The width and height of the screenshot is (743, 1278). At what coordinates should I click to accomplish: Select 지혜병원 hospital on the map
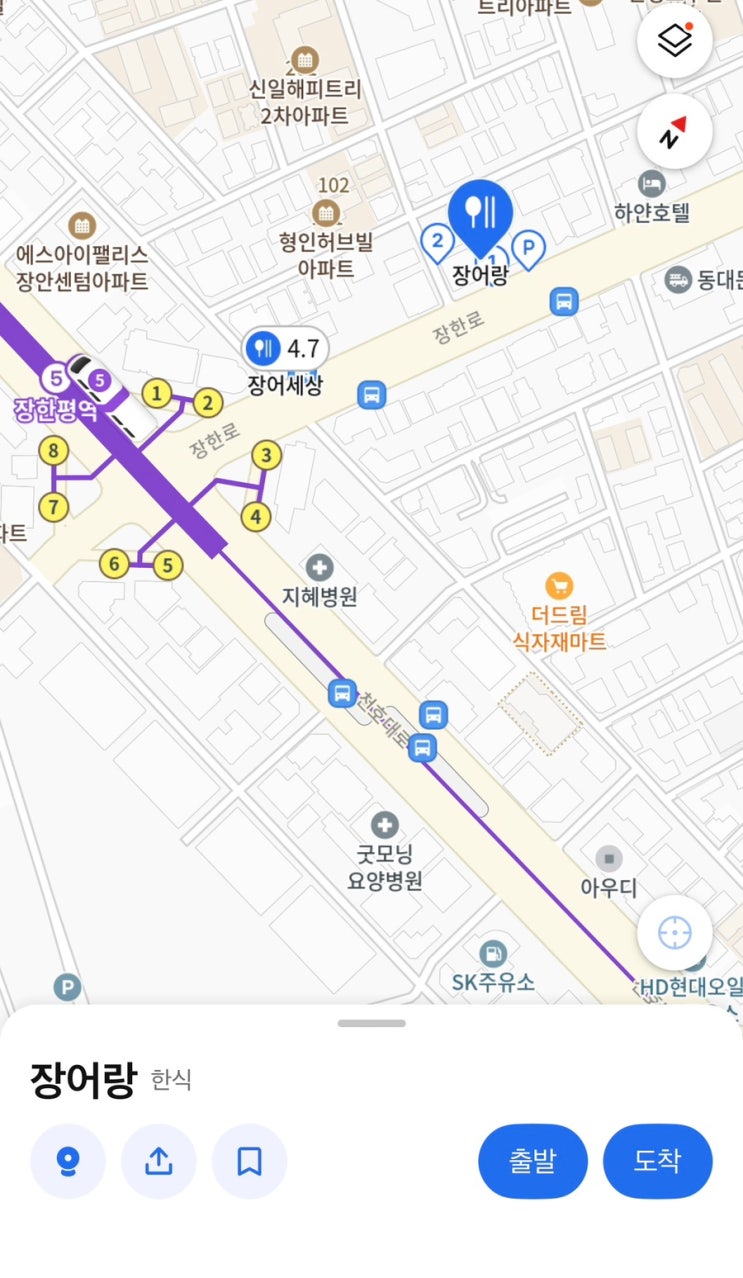320,568
